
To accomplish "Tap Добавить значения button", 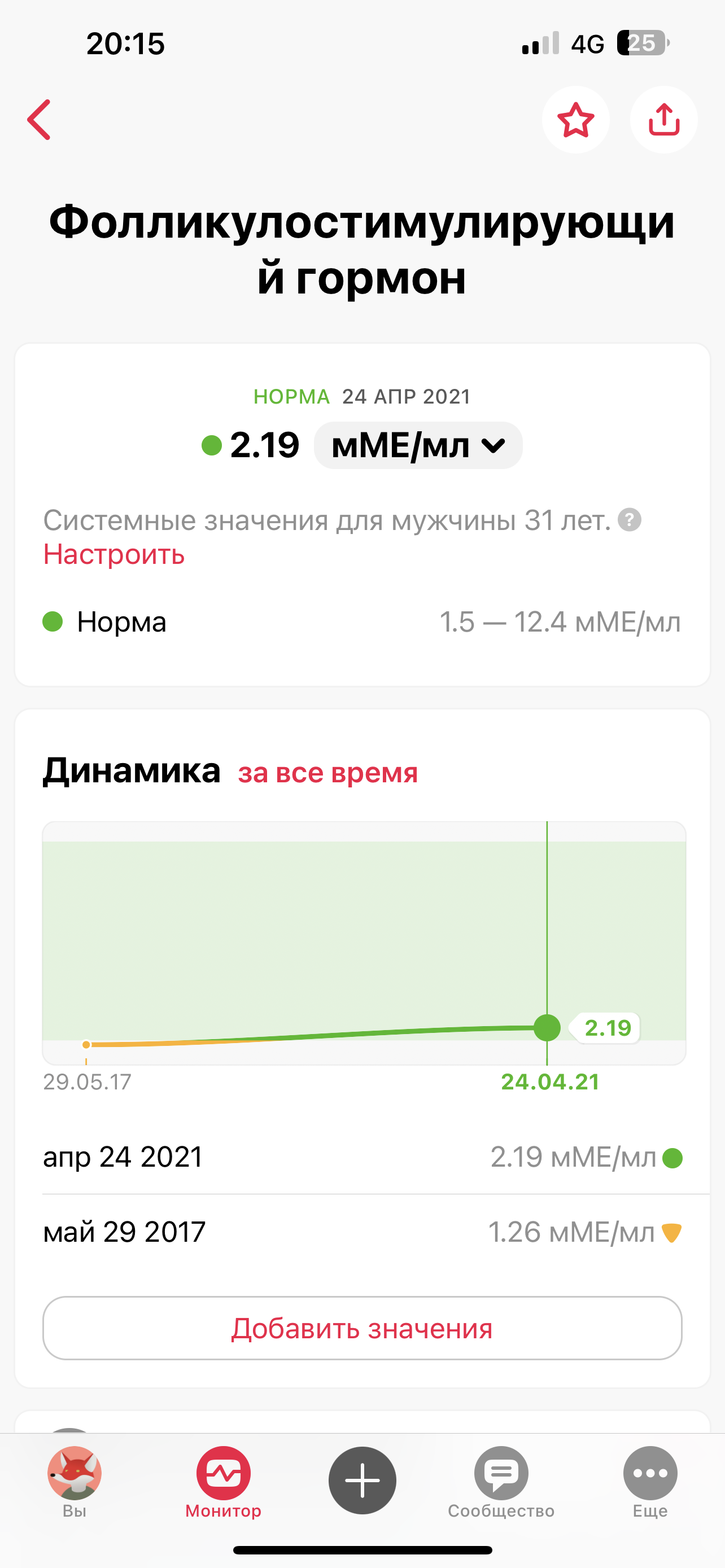I will click(x=362, y=1328).
